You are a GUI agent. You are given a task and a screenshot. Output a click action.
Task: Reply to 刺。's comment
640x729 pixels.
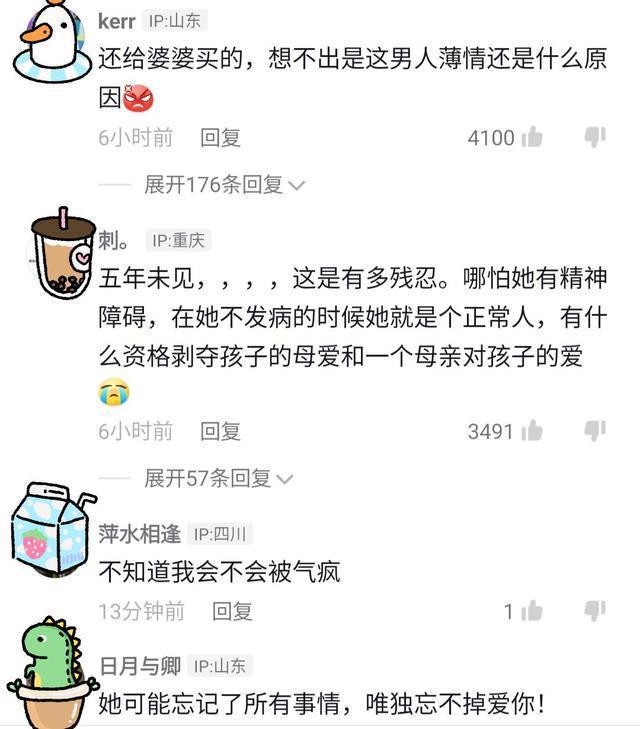point(220,431)
